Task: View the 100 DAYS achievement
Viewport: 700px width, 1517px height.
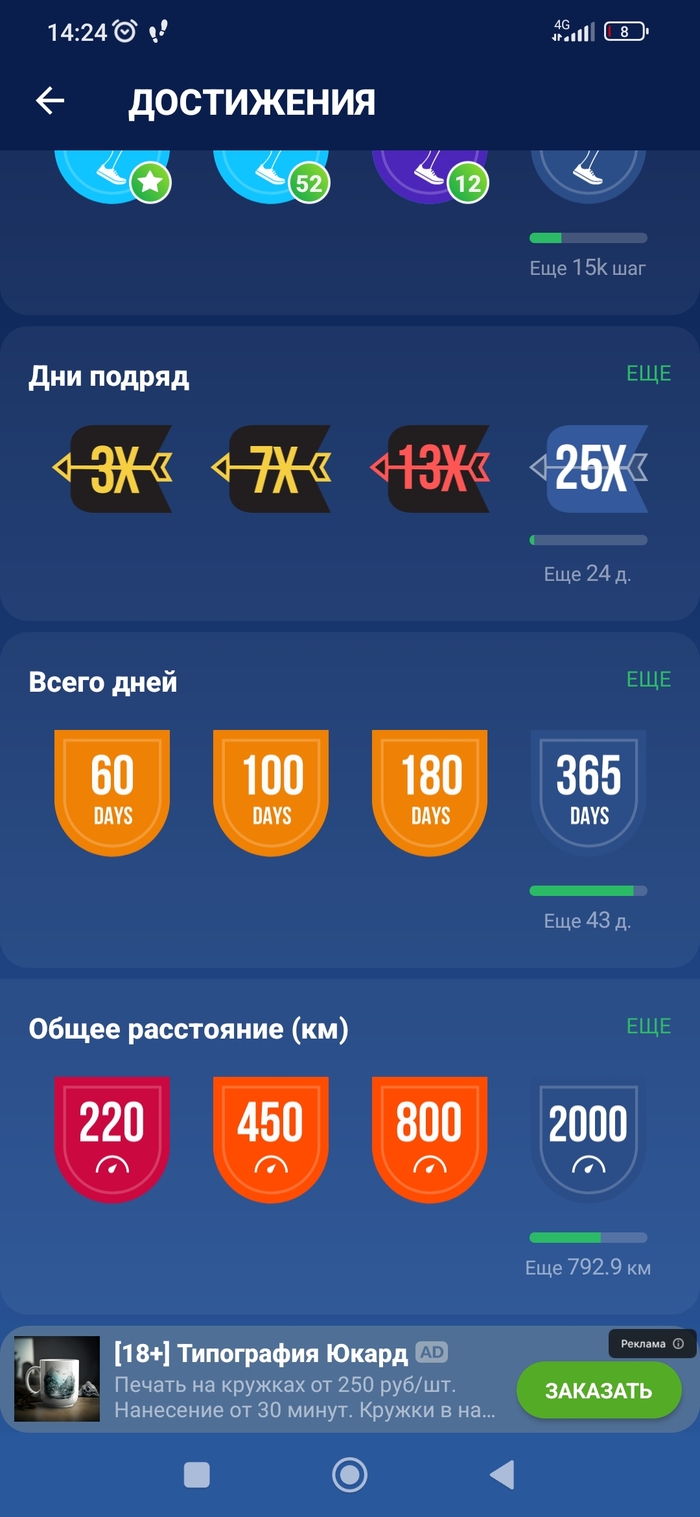Action: pyautogui.click(x=271, y=792)
